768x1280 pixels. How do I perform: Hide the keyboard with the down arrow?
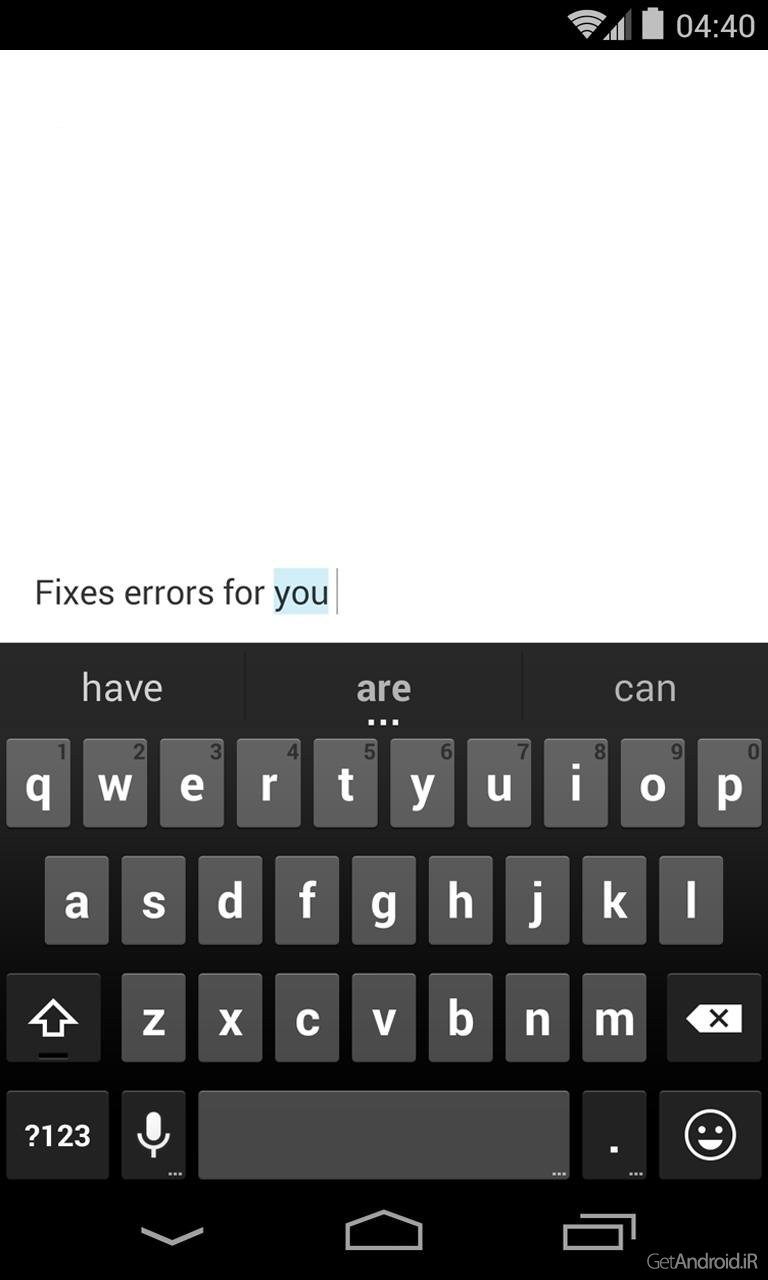(172, 1235)
